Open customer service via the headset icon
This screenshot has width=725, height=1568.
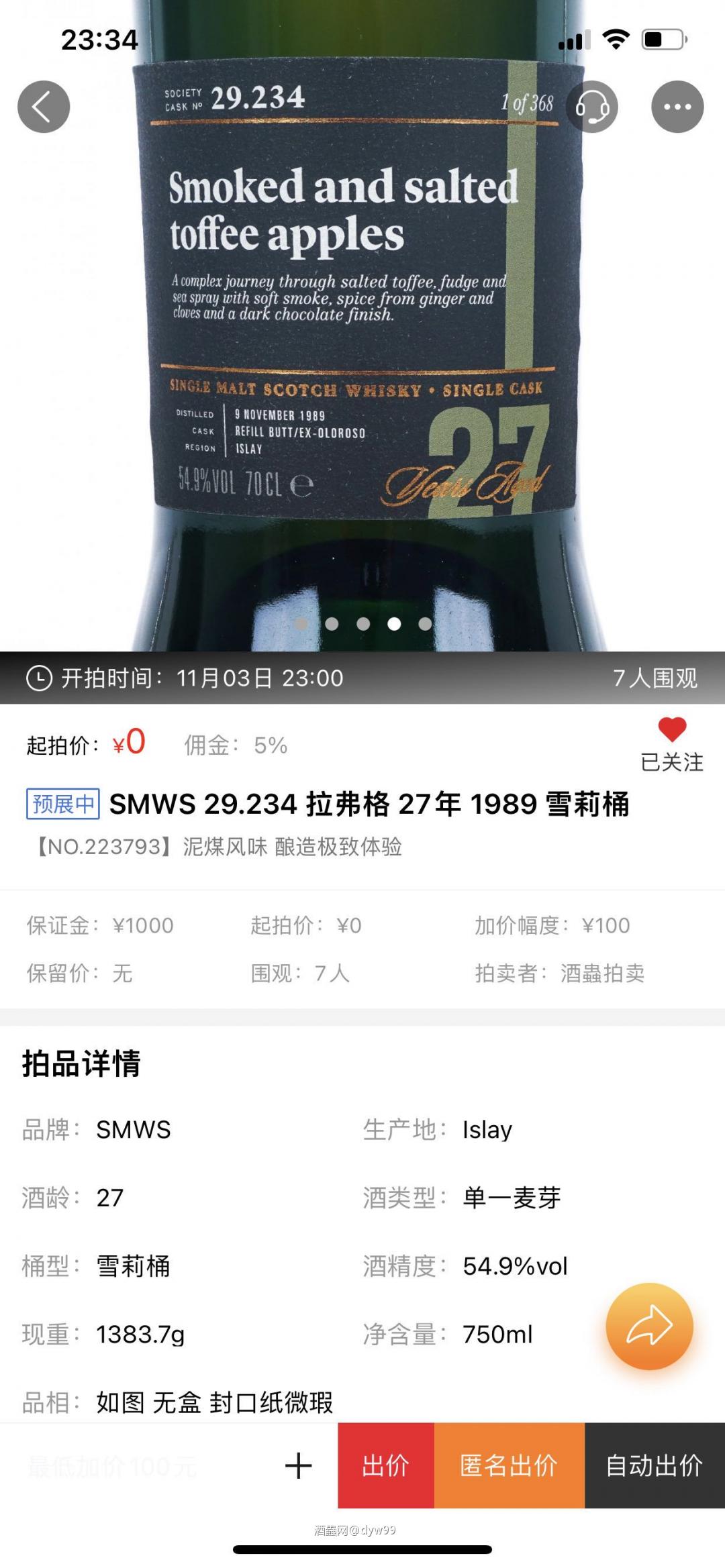(x=591, y=107)
